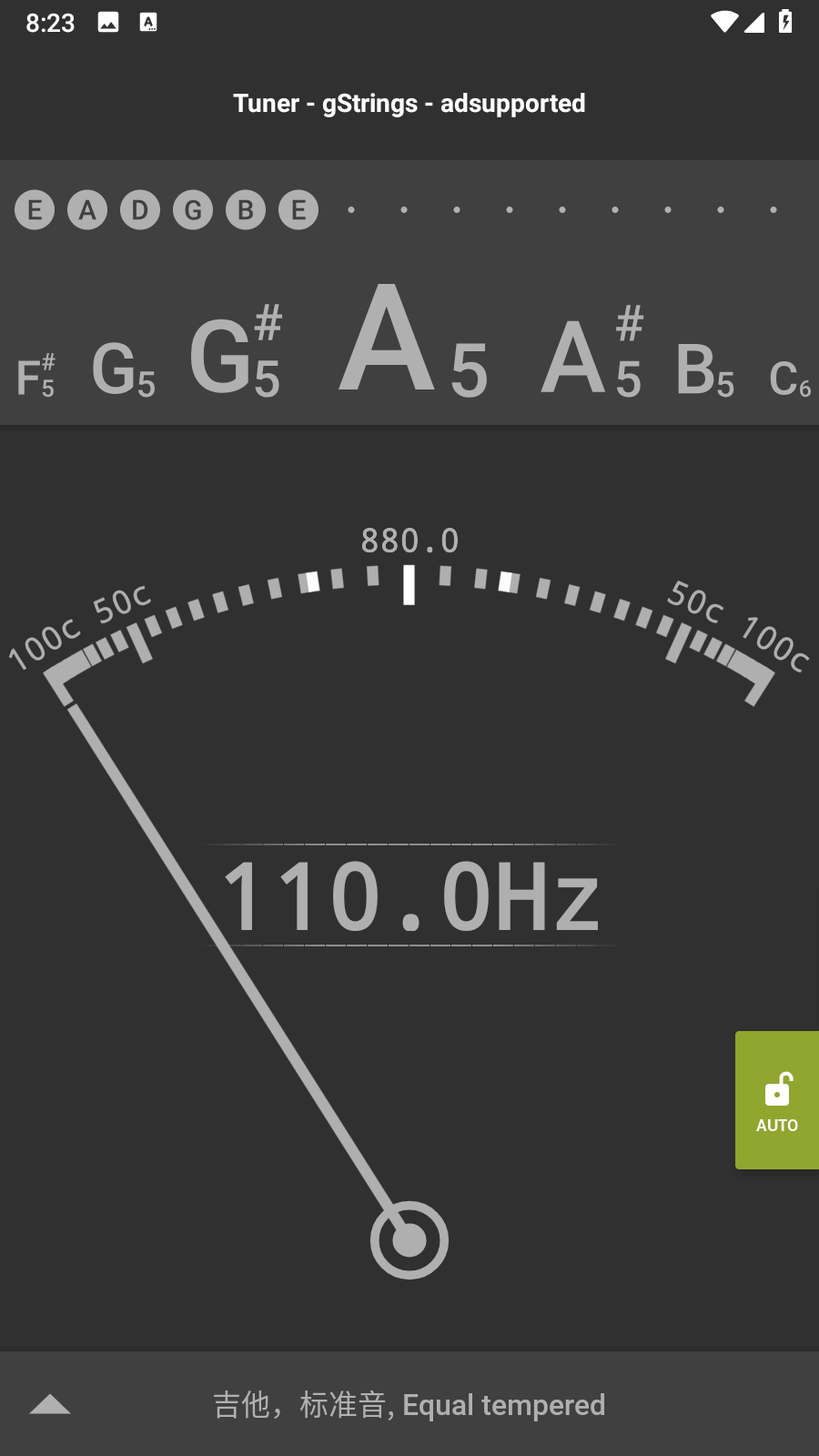Select the A string circle
Screen dimensions: 819x1456
87,210
